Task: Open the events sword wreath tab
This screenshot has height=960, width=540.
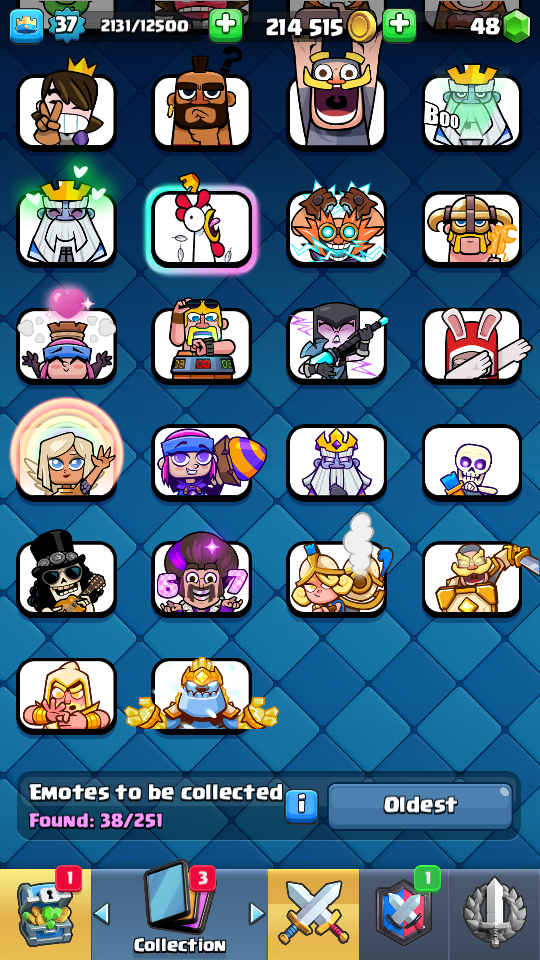Action: point(495,914)
